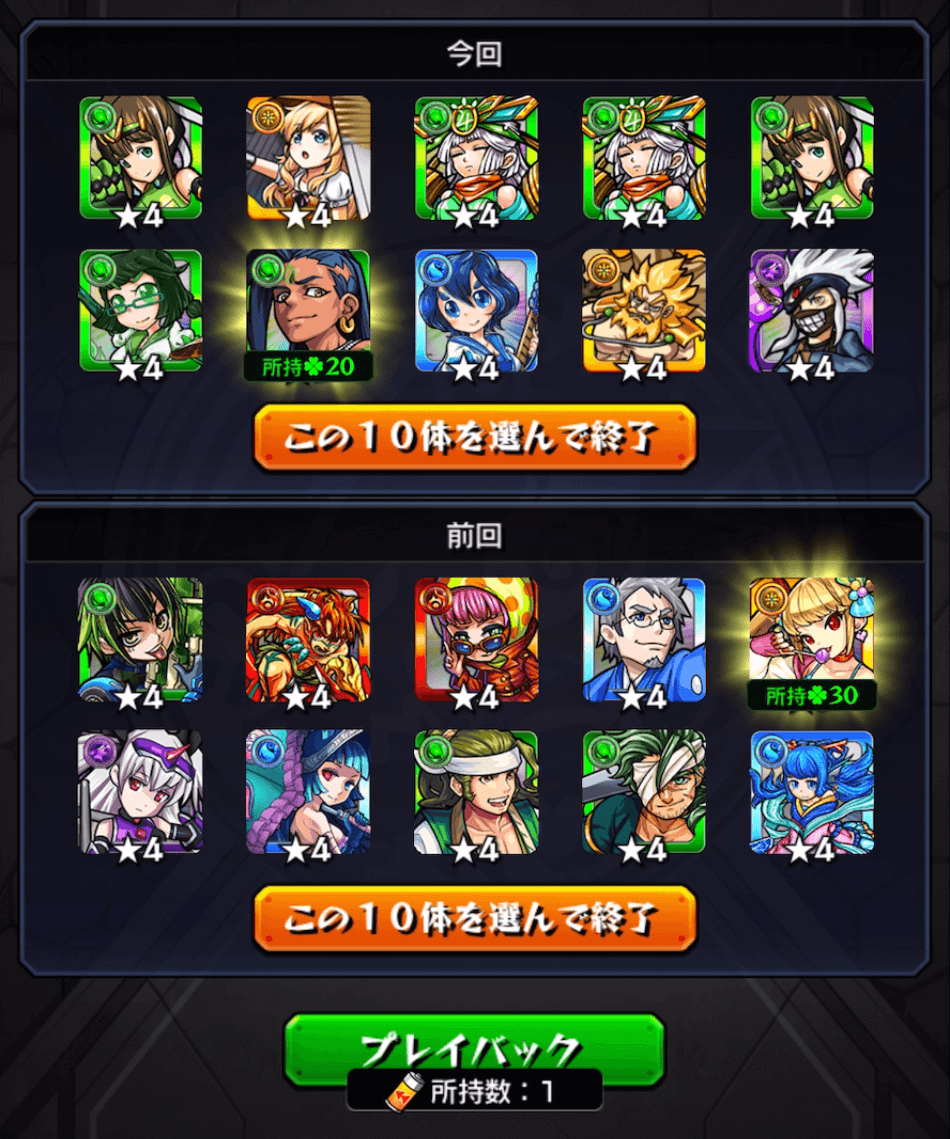950x1139 pixels.
Task: View the pink-haired sunglasses character in 前回
Action: (x=476, y=640)
